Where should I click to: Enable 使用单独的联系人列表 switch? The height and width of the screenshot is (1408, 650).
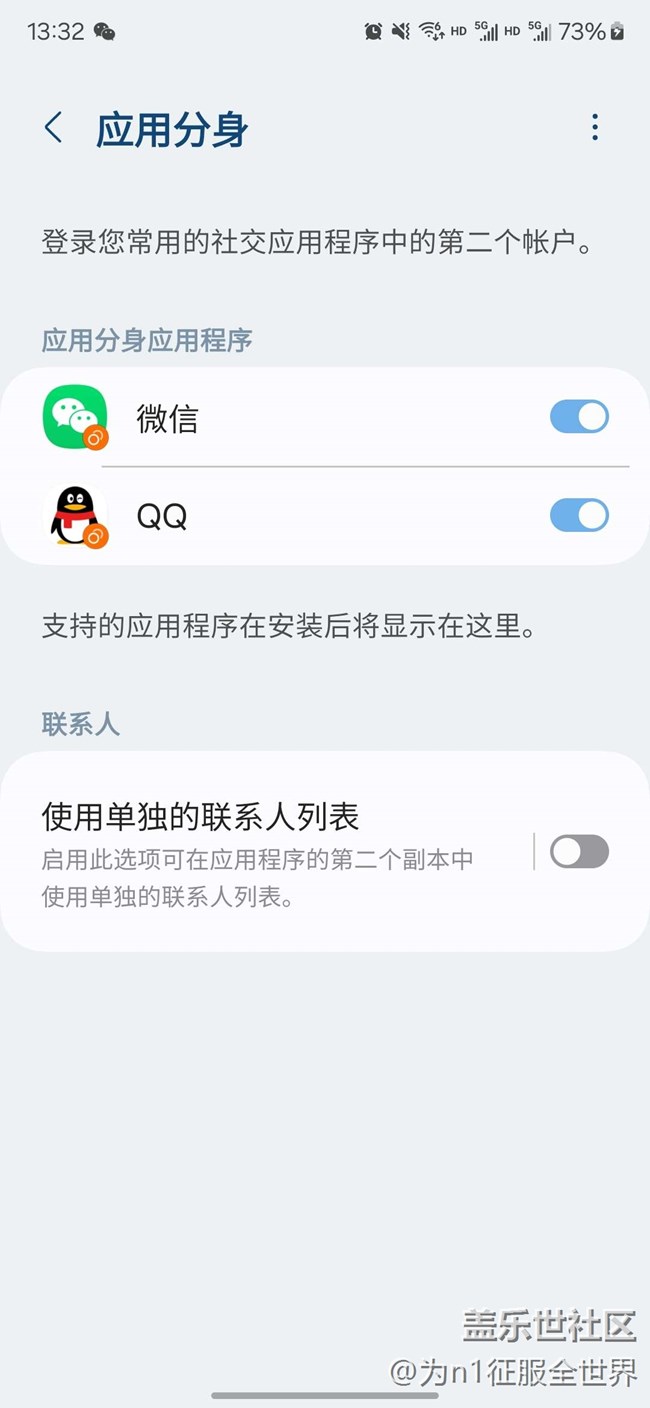point(579,851)
